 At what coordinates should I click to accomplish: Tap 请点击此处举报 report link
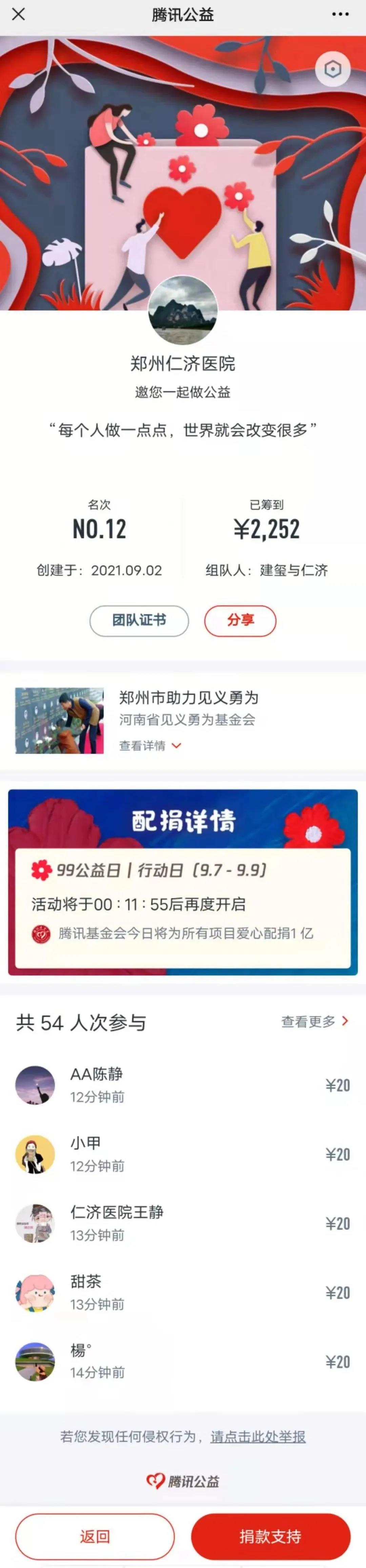pos(258,1436)
